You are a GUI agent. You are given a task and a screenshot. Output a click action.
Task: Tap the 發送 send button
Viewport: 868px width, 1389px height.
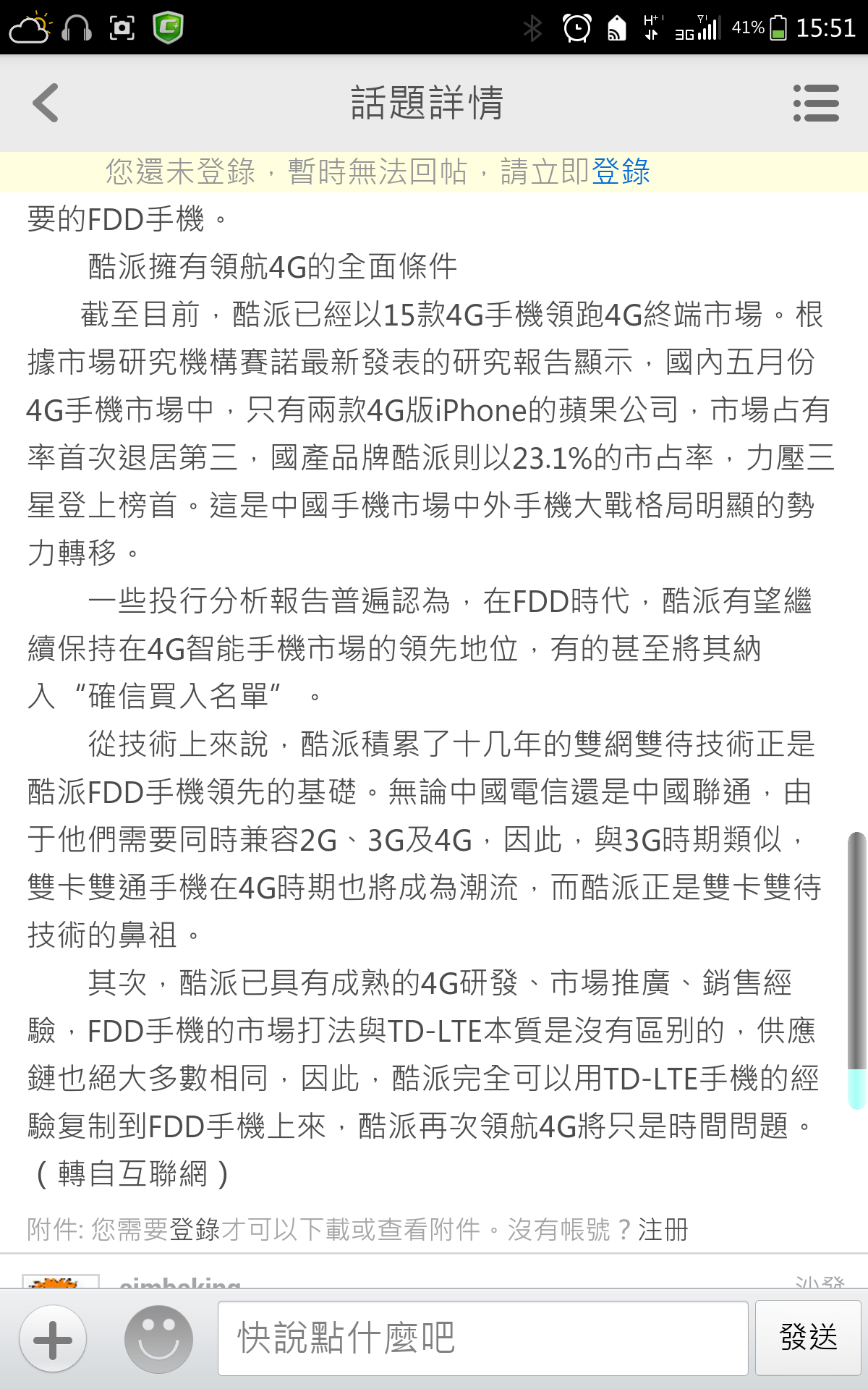(x=808, y=1338)
